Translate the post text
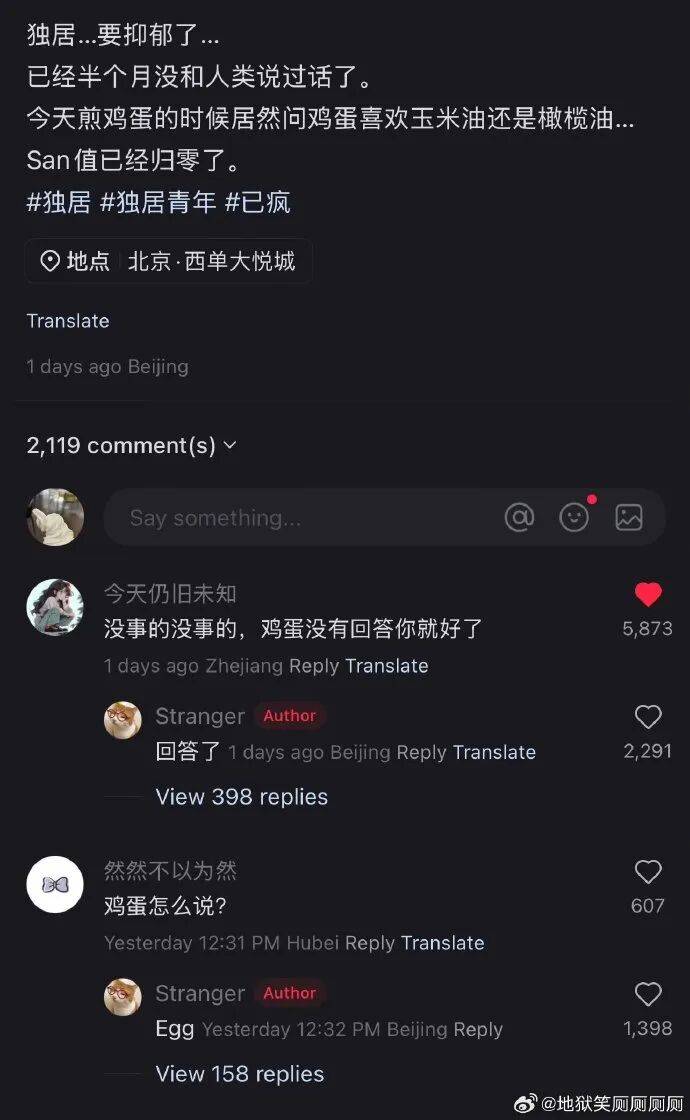This screenshot has width=690, height=1120. click(x=68, y=321)
